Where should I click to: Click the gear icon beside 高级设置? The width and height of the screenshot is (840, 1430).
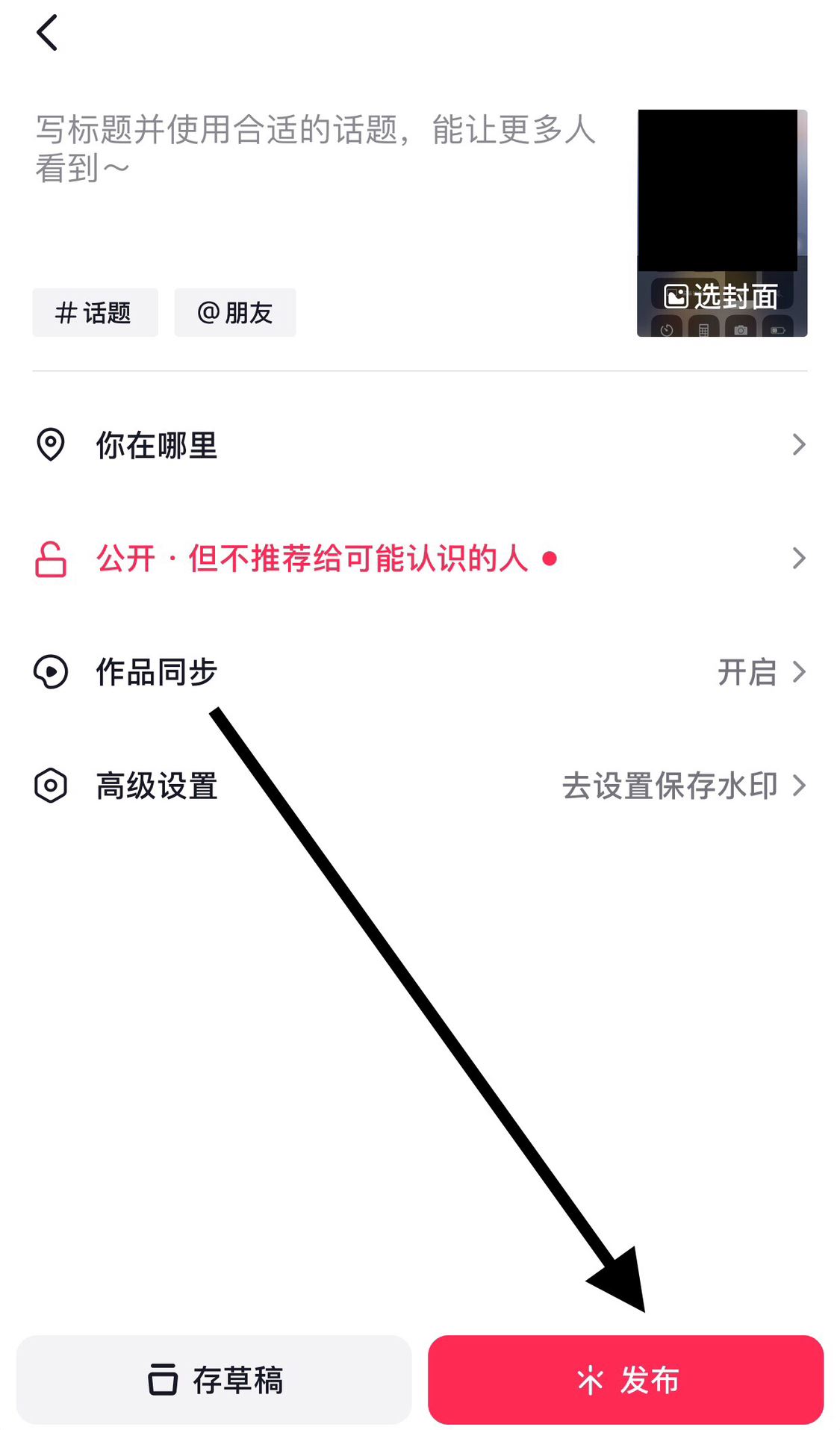tap(50, 785)
